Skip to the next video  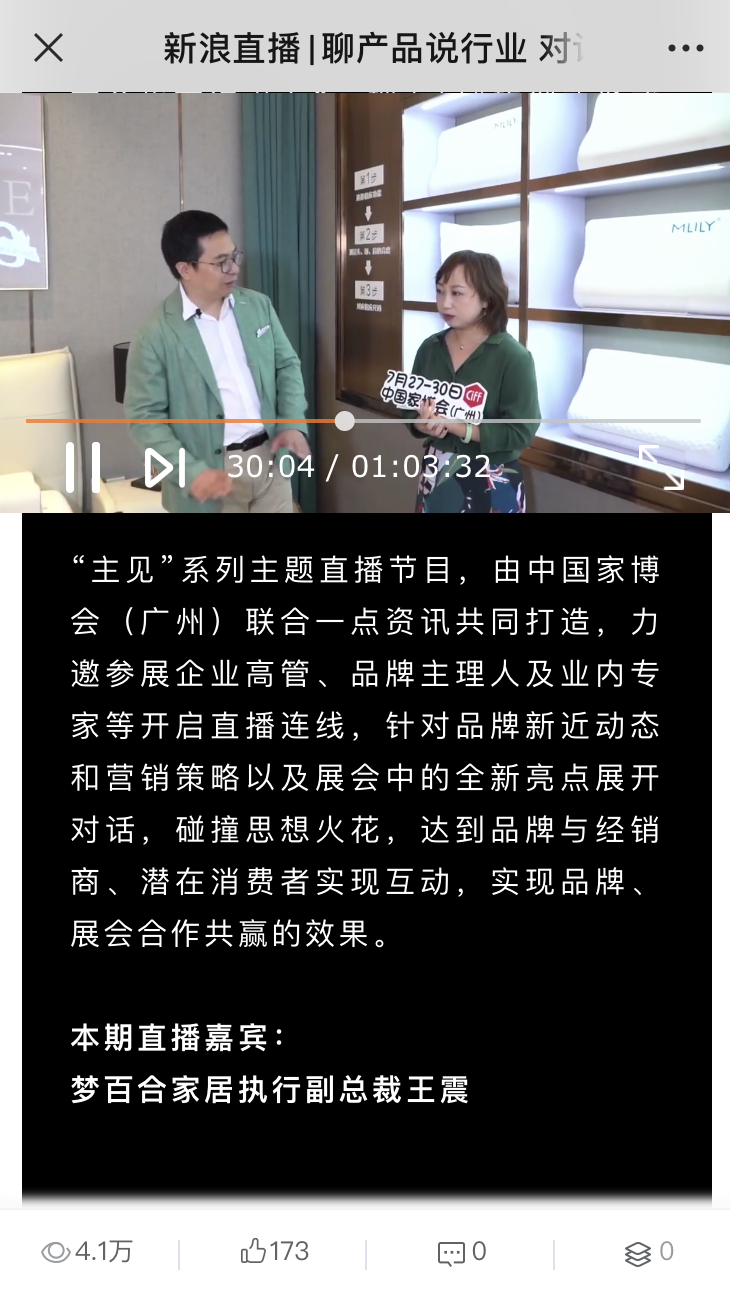pos(165,467)
